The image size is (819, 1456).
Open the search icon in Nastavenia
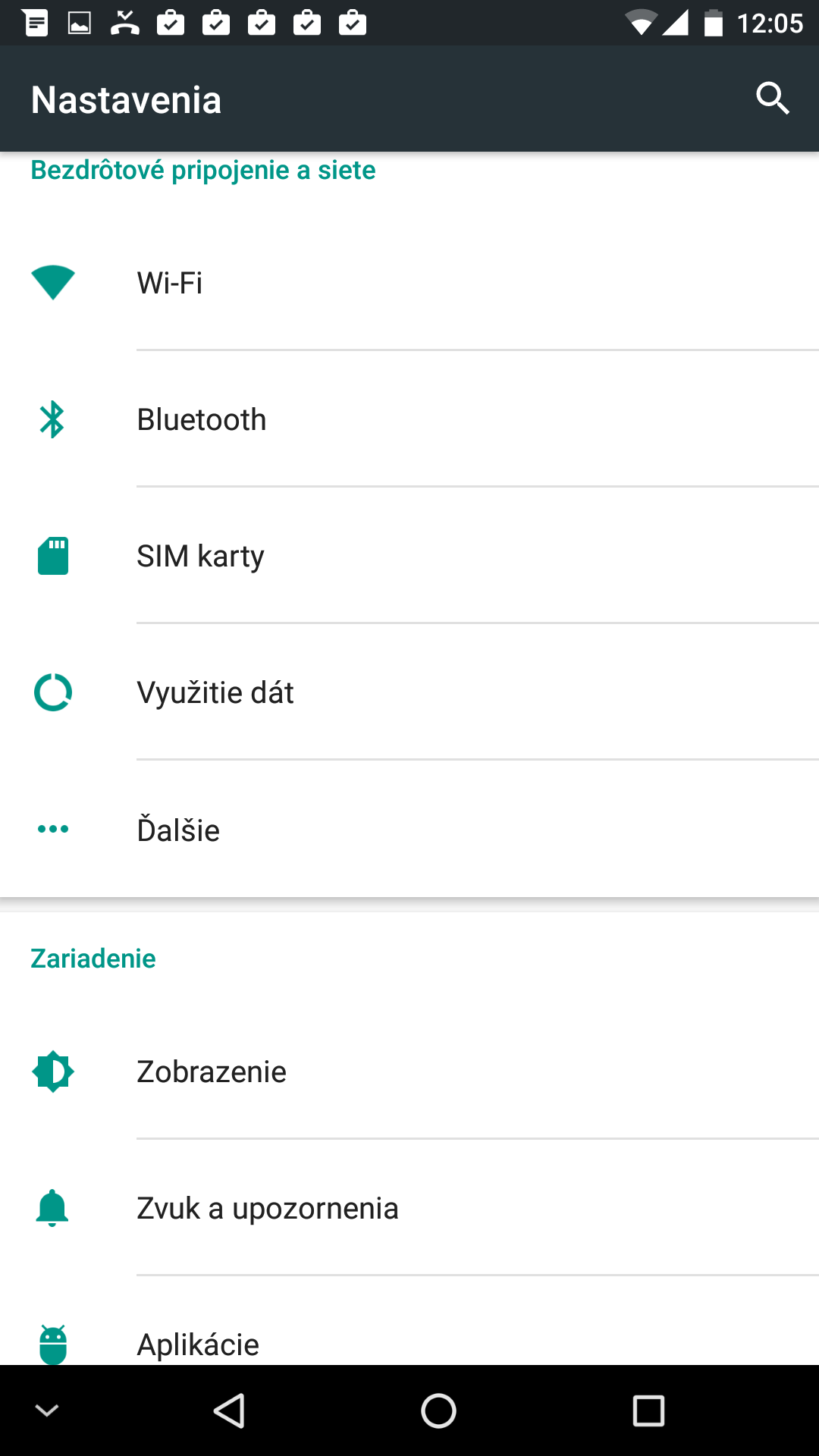[x=773, y=99]
